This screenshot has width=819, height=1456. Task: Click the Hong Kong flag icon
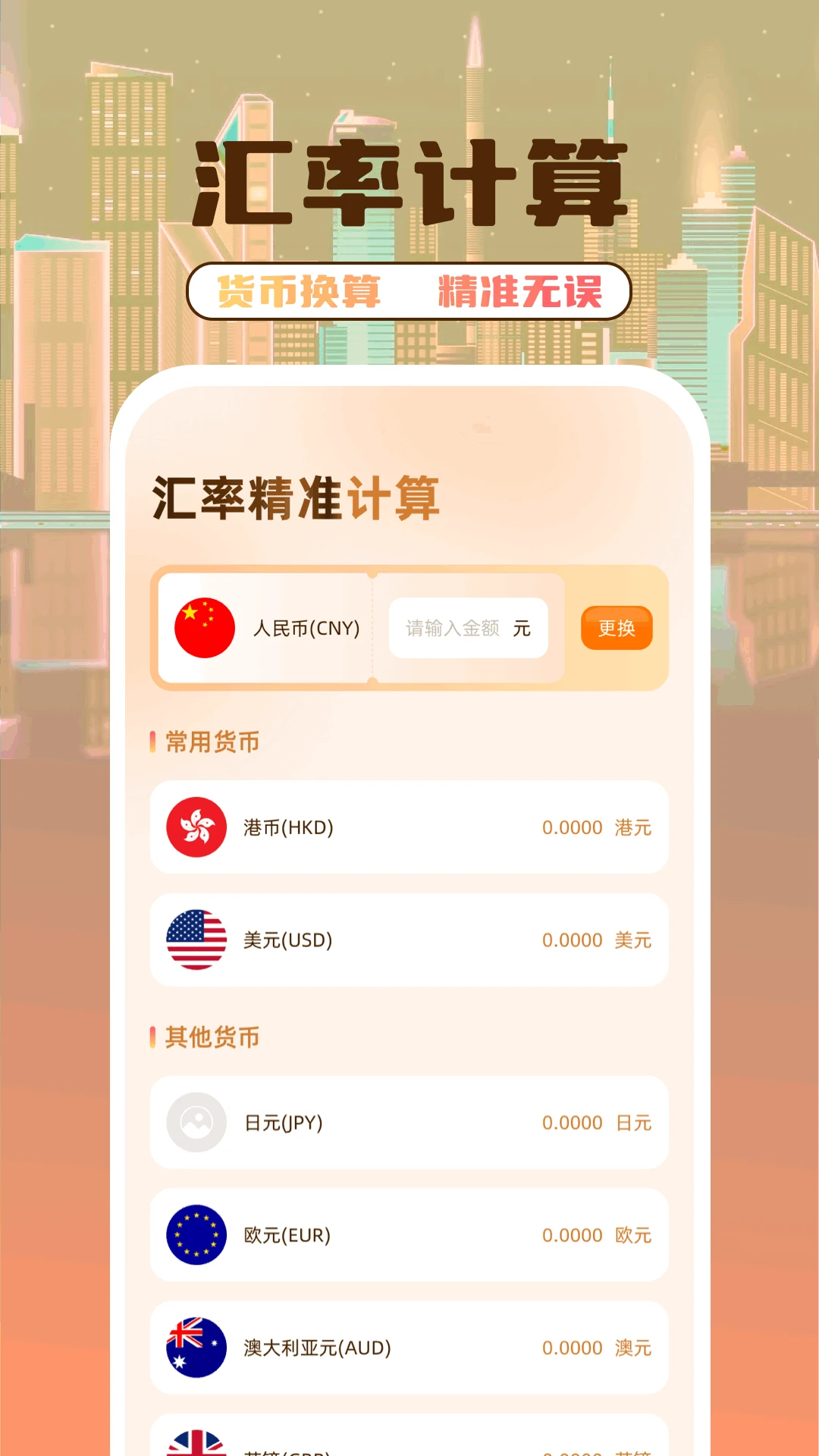click(x=196, y=827)
